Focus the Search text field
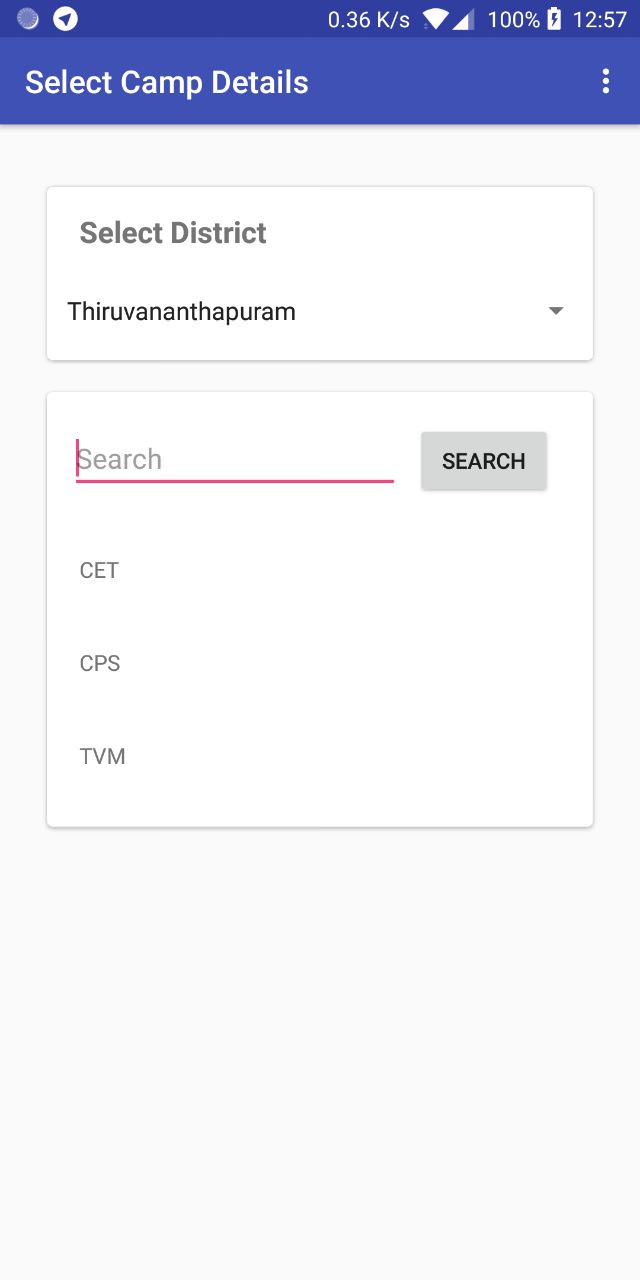Viewport: 640px width, 1280px height. tap(234, 460)
